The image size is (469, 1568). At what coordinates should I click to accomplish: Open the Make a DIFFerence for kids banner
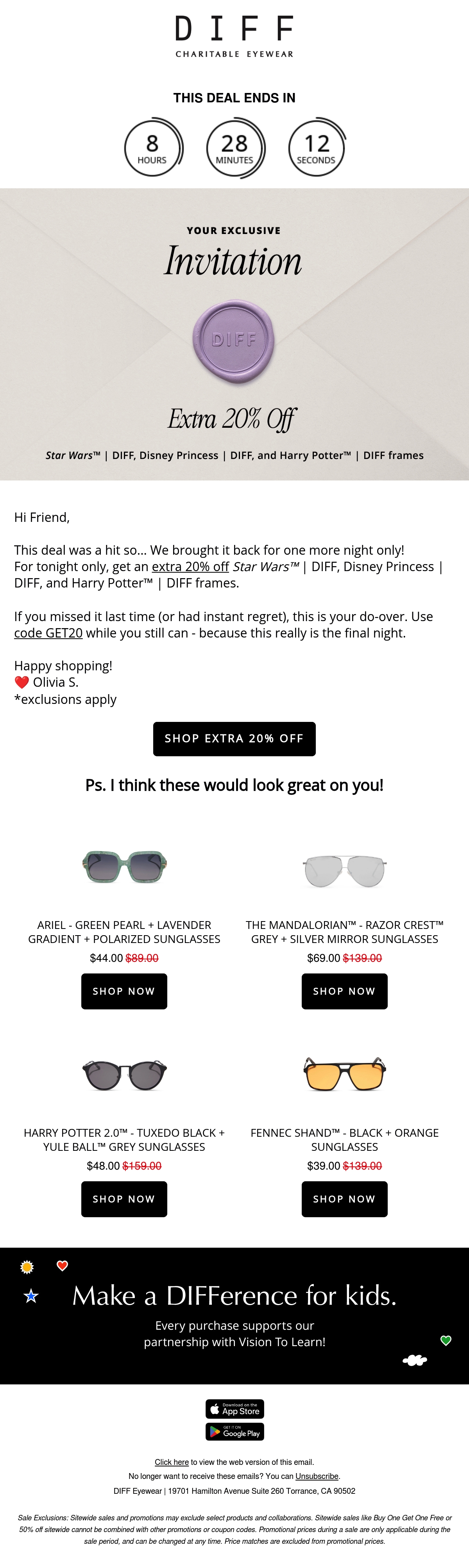point(234,1315)
